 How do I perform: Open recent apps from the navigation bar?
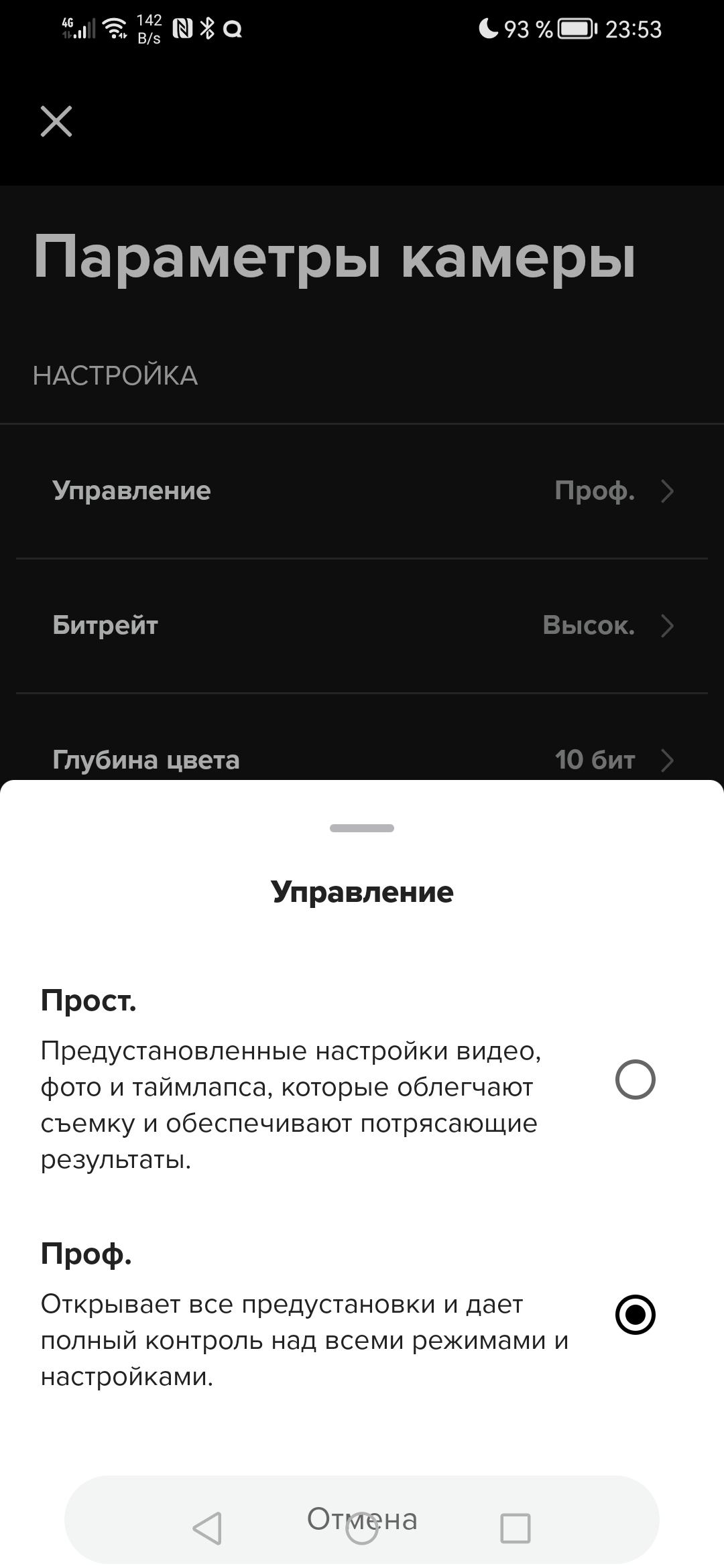point(516,1528)
